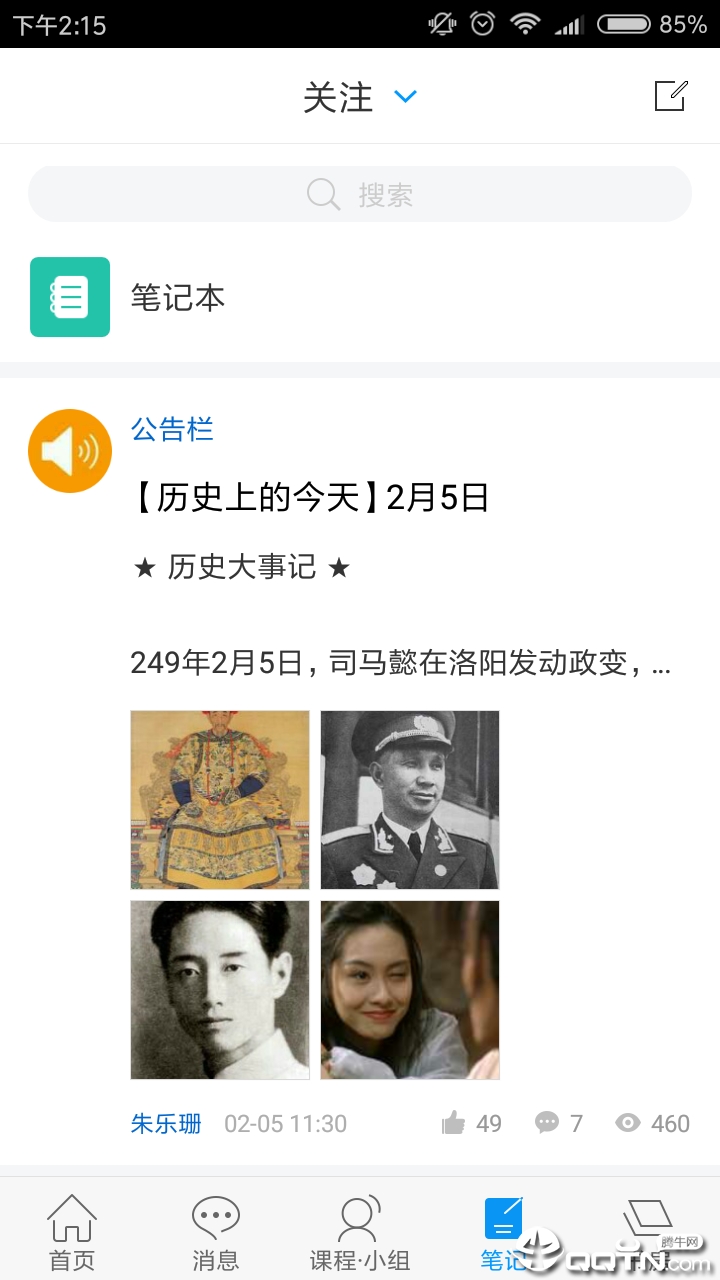Click the orange announcement speaker avatar
This screenshot has height=1280, width=720.
coord(69,450)
